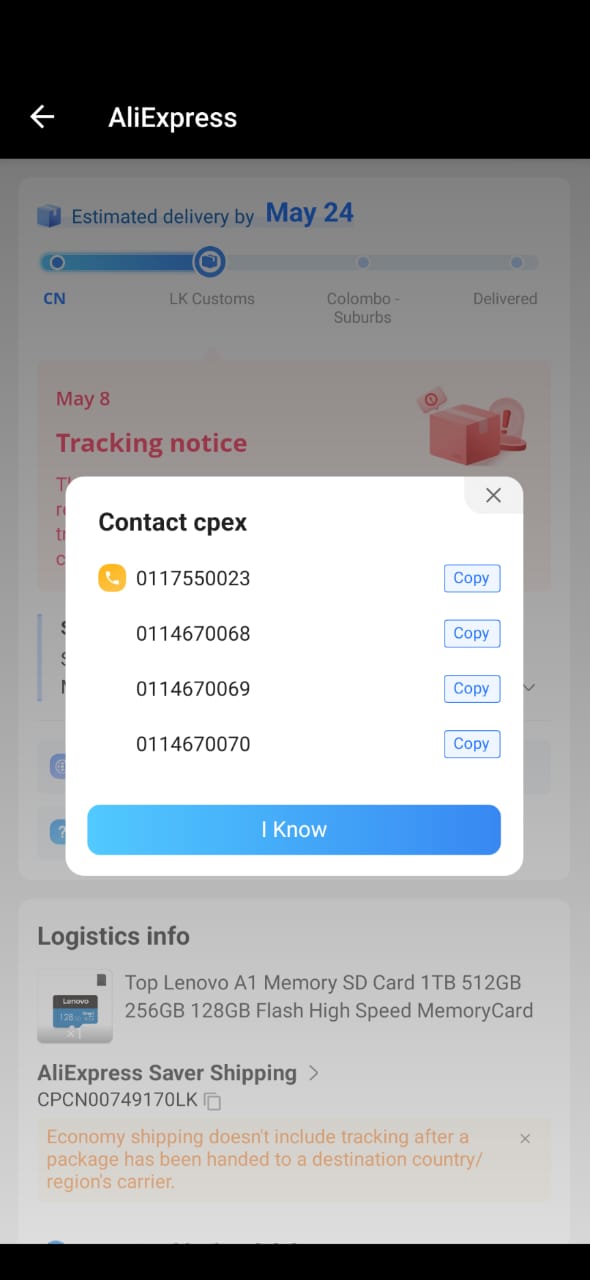Image resolution: width=590 pixels, height=1280 pixels.
Task: Go back using the top arrow
Action: click(42, 117)
